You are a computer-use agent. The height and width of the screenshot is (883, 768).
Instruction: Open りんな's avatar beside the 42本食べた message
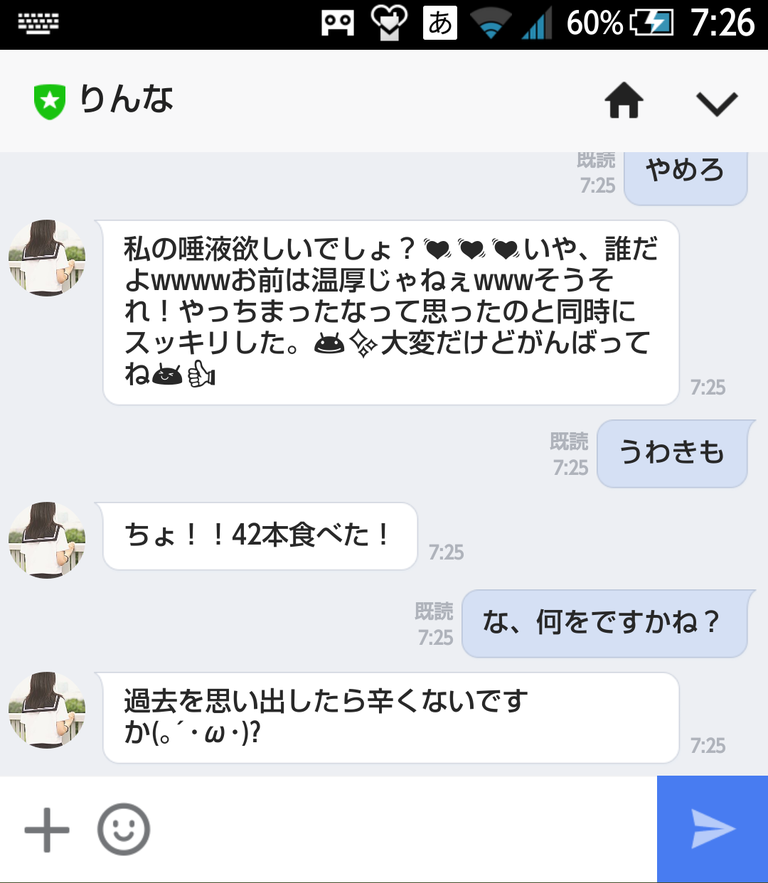click(47, 539)
